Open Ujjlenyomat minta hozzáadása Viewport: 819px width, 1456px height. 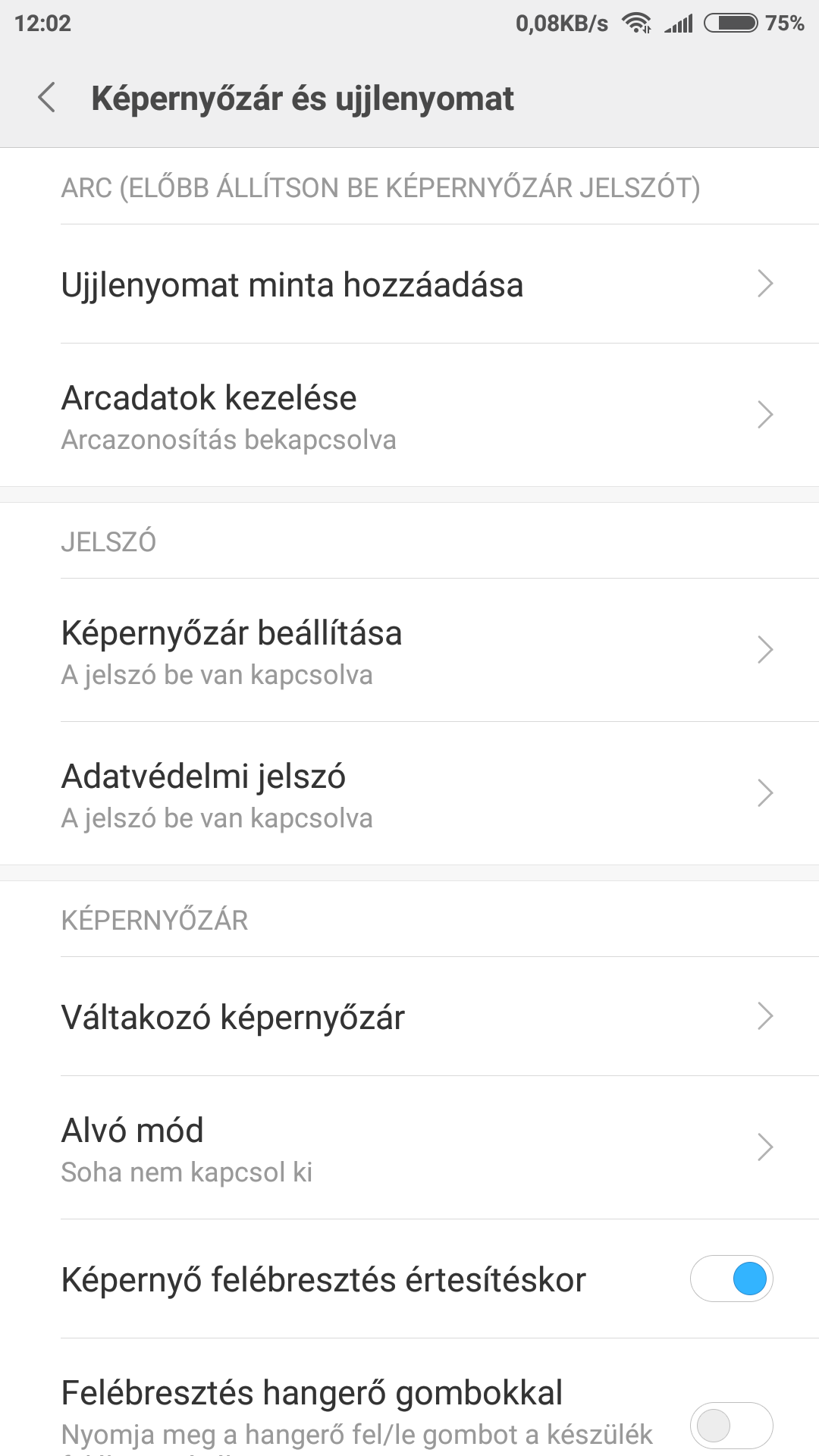pyautogui.click(x=409, y=284)
